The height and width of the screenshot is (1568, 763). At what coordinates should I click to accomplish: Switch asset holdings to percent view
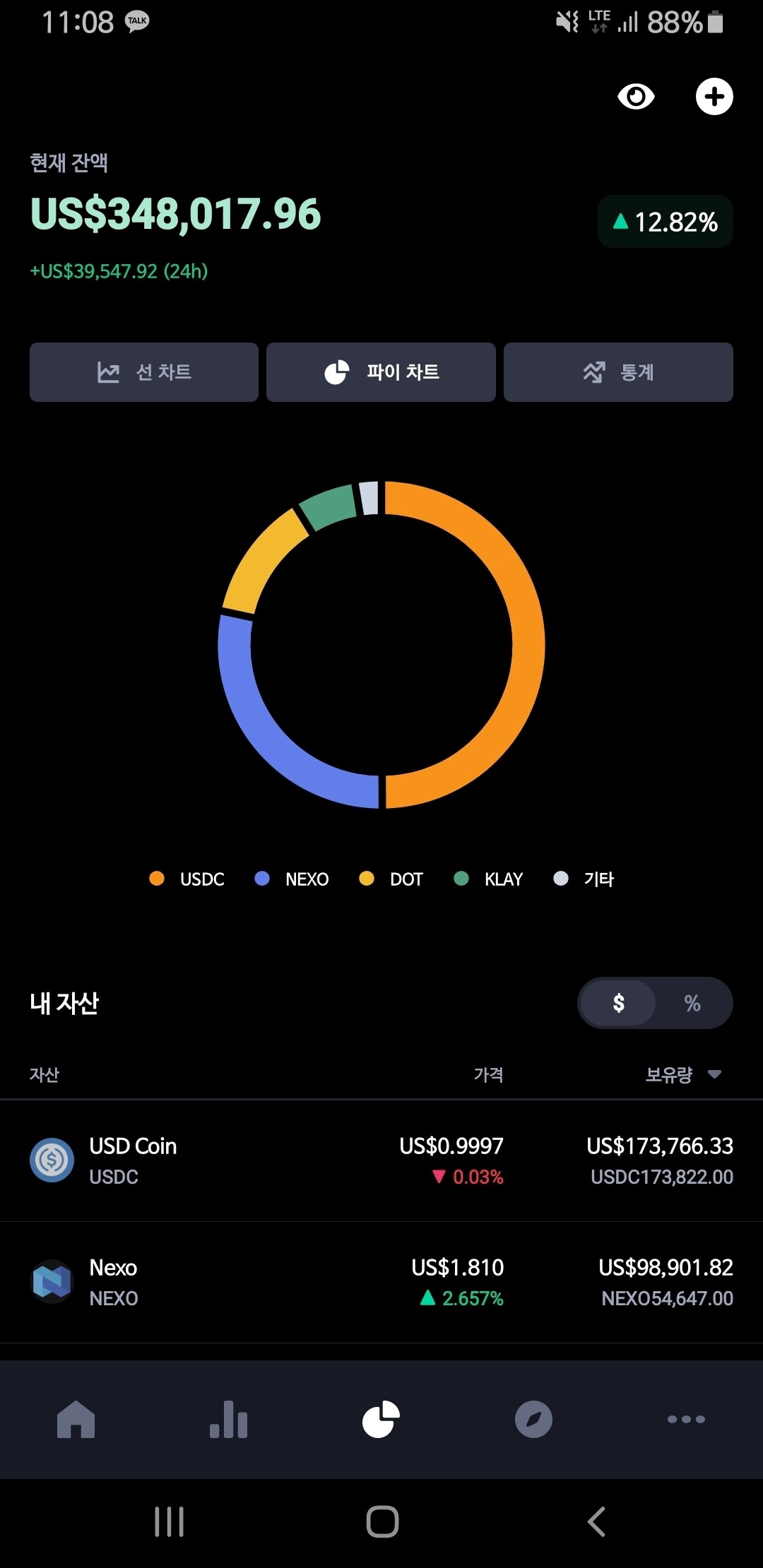click(692, 1003)
